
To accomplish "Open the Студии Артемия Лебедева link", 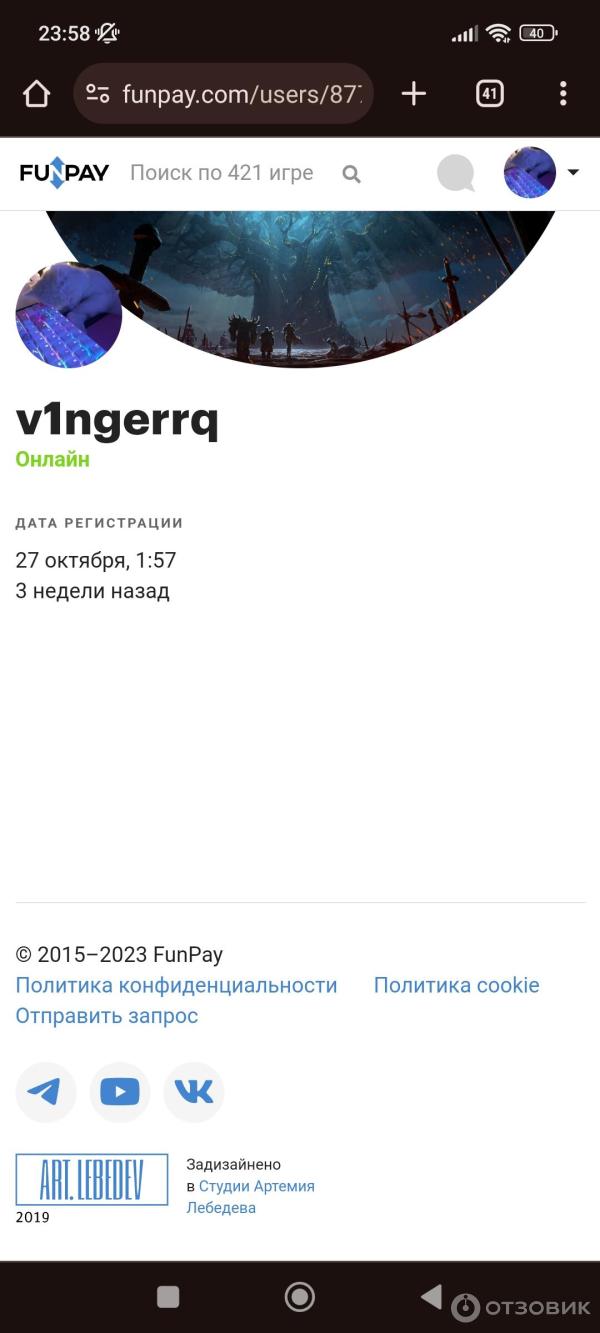I will click(256, 1186).
